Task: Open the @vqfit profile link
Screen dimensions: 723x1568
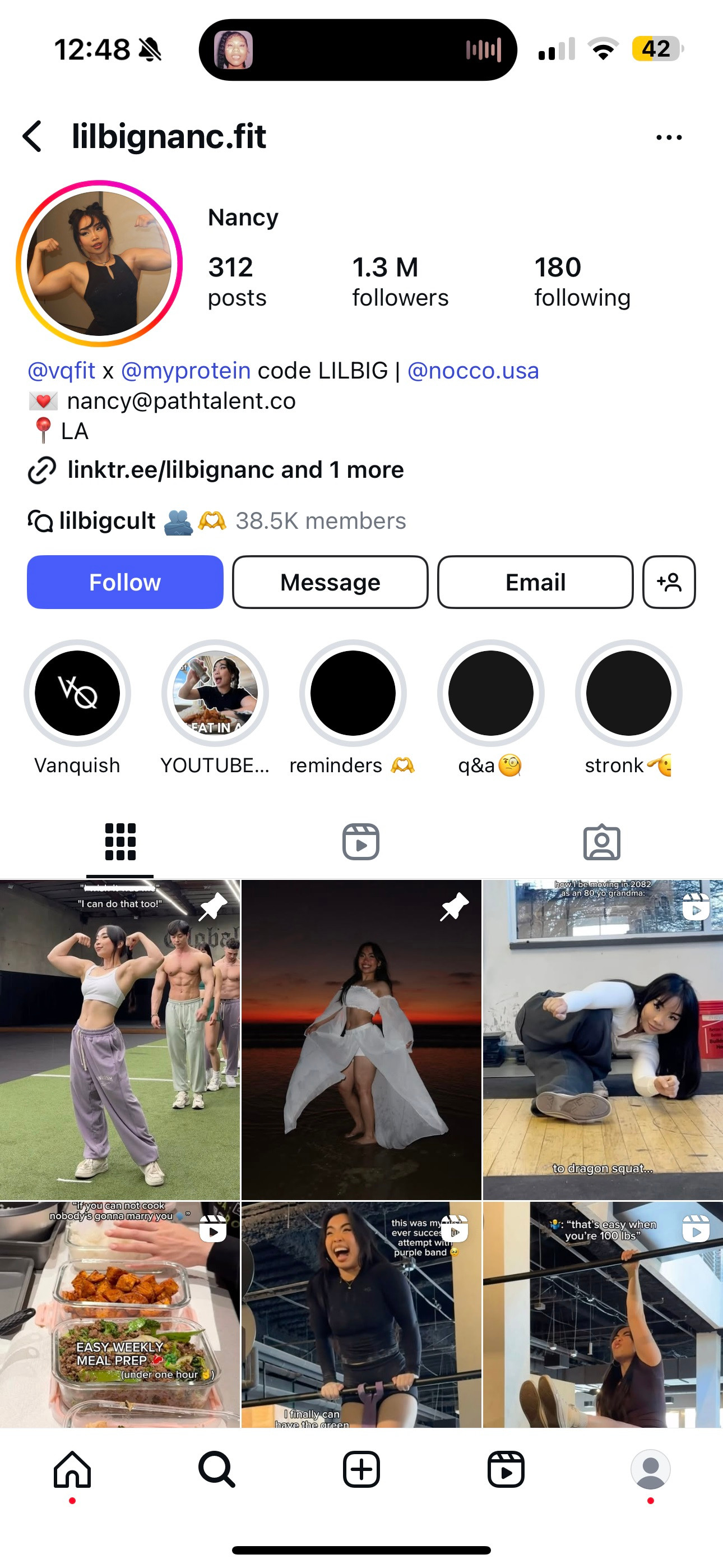Action: pyautogui.click(x=61, y=370)
